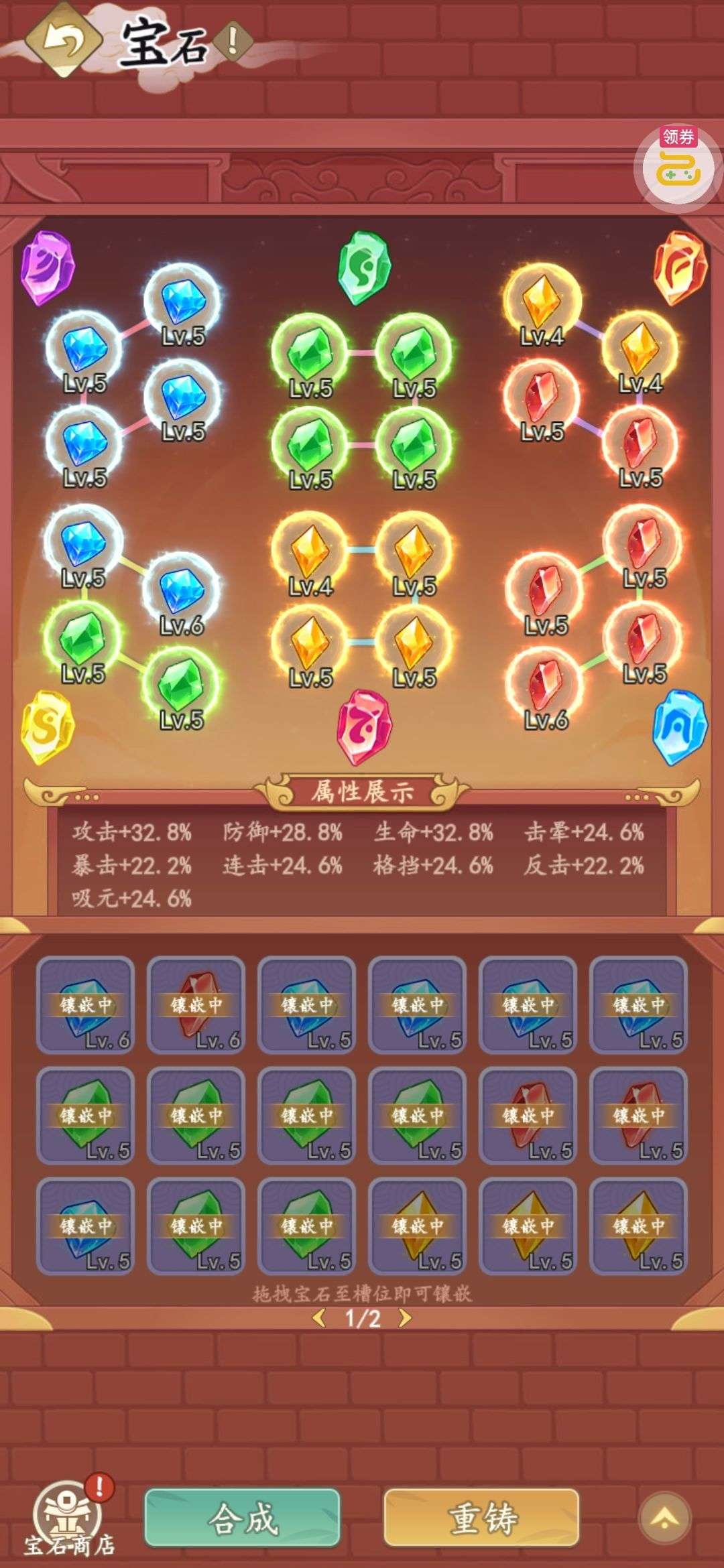724x1568 pixels.
Task: Tap the yellow S rune stone
Action: [x=47, y=728]
